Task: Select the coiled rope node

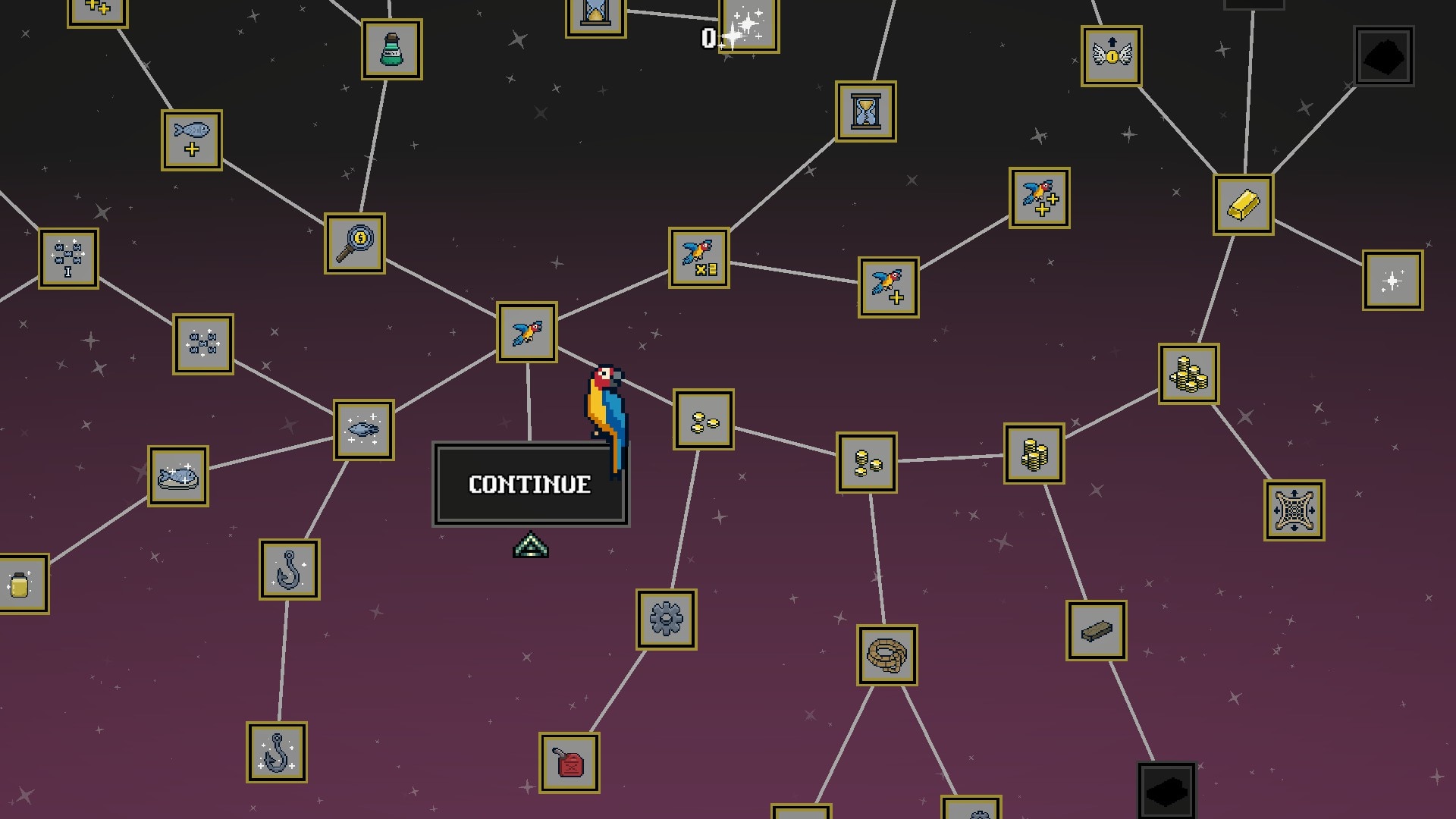Action: point(886,655)
